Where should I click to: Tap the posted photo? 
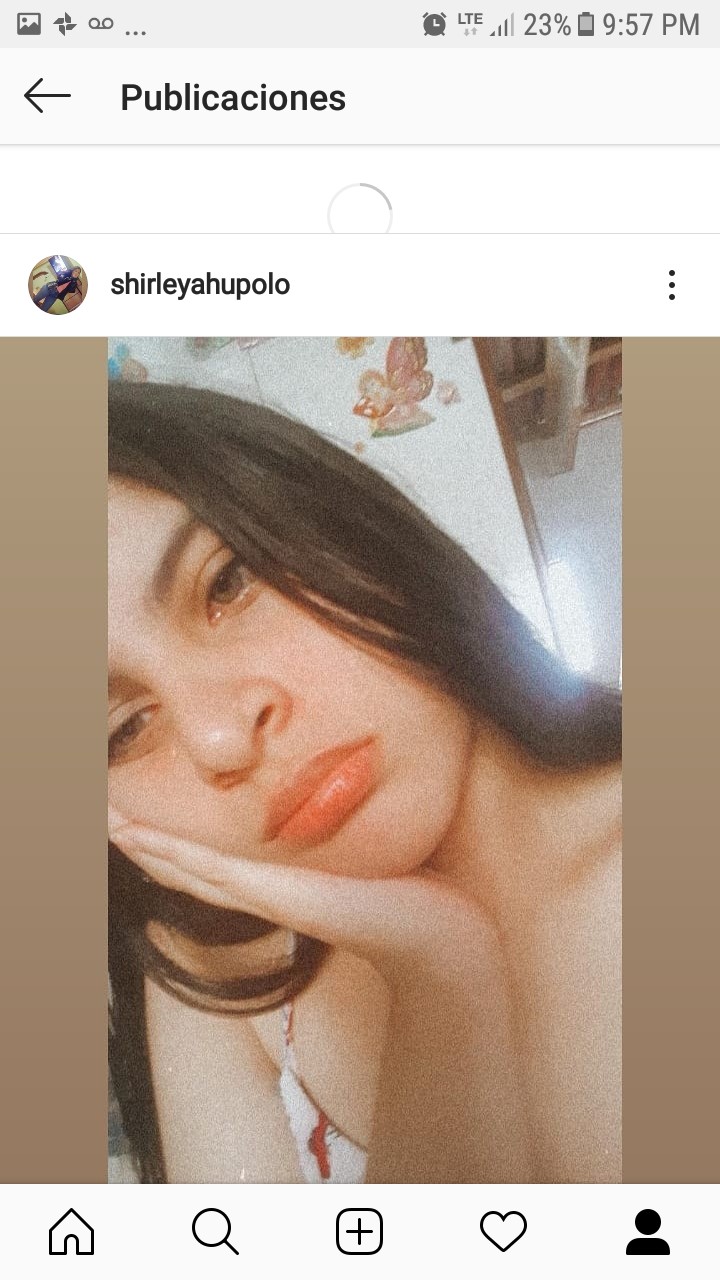[x=365, y=760]
